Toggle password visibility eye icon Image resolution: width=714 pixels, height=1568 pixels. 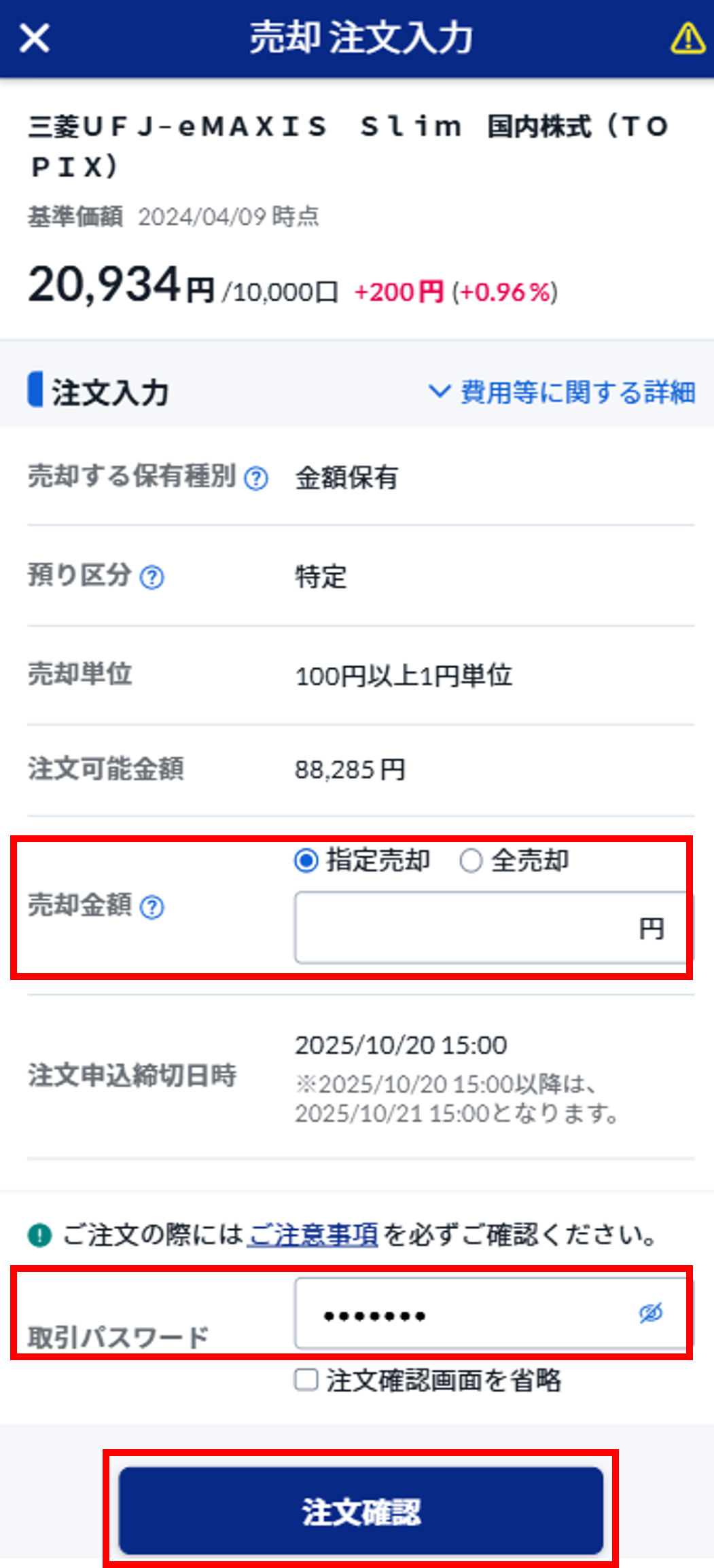[x=651, y=1313]
